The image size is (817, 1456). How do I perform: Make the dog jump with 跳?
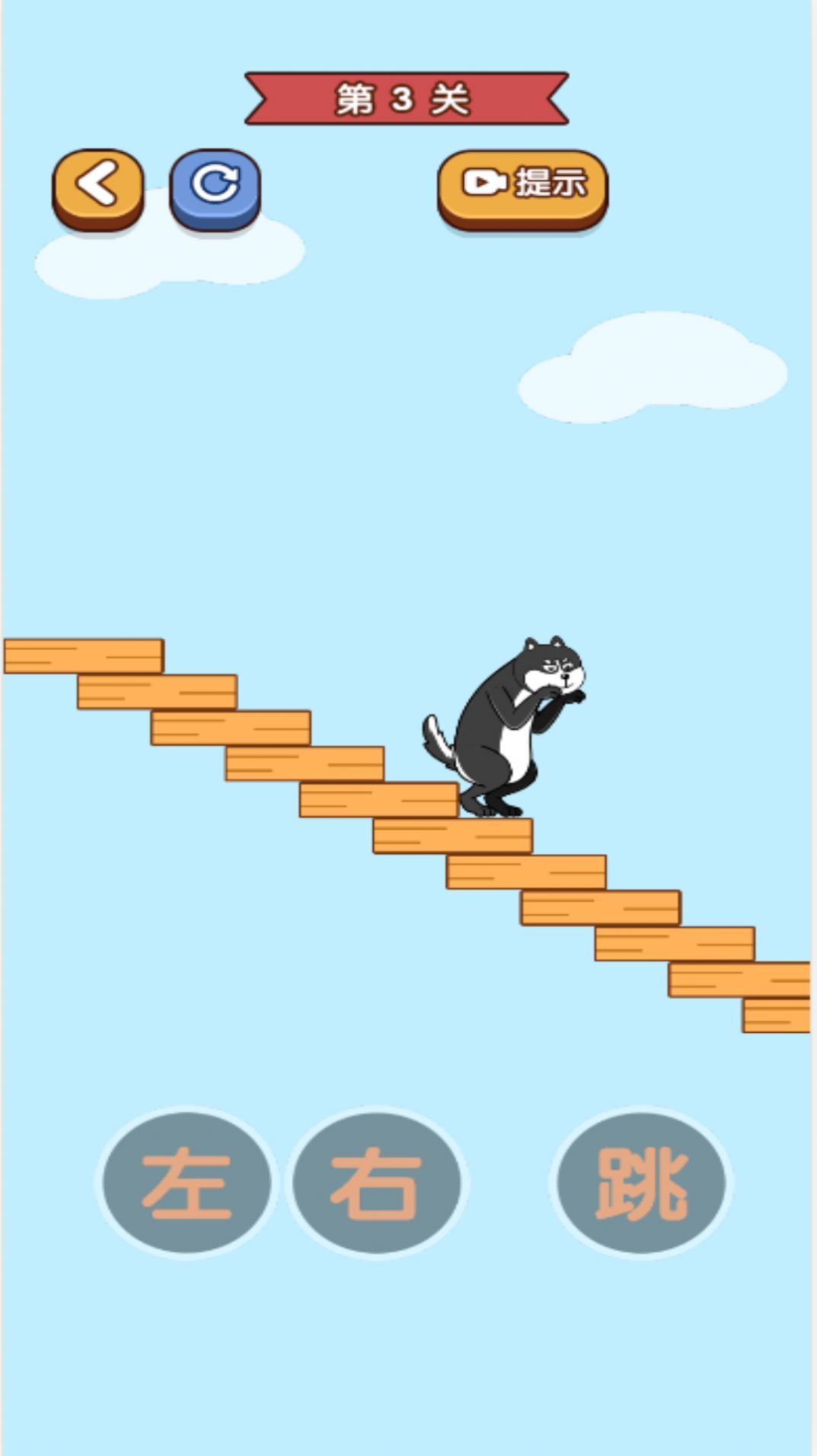tap(640, 1182)
